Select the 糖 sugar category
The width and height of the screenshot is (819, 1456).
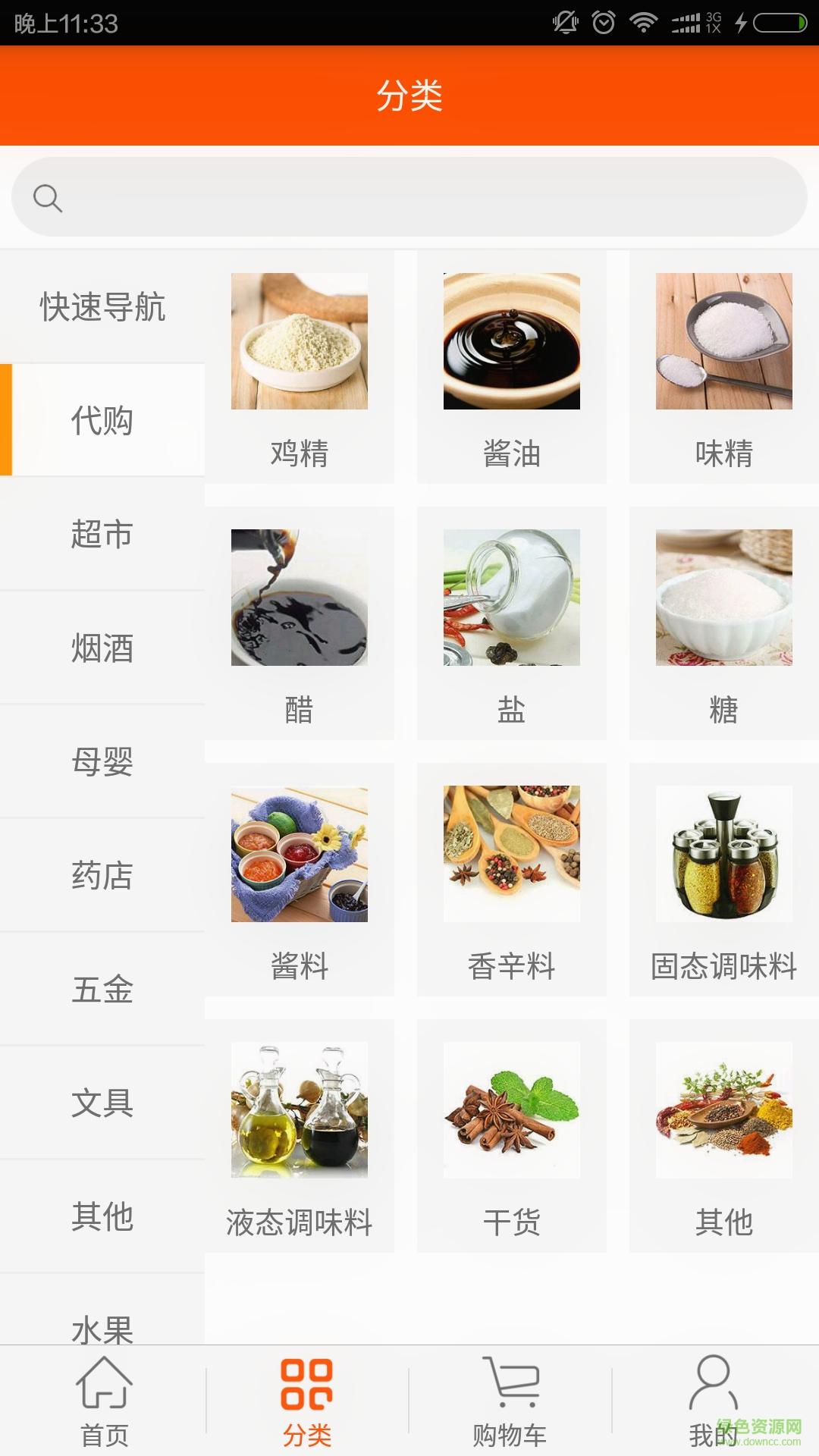pyautogui.click(x=722, y=595)
